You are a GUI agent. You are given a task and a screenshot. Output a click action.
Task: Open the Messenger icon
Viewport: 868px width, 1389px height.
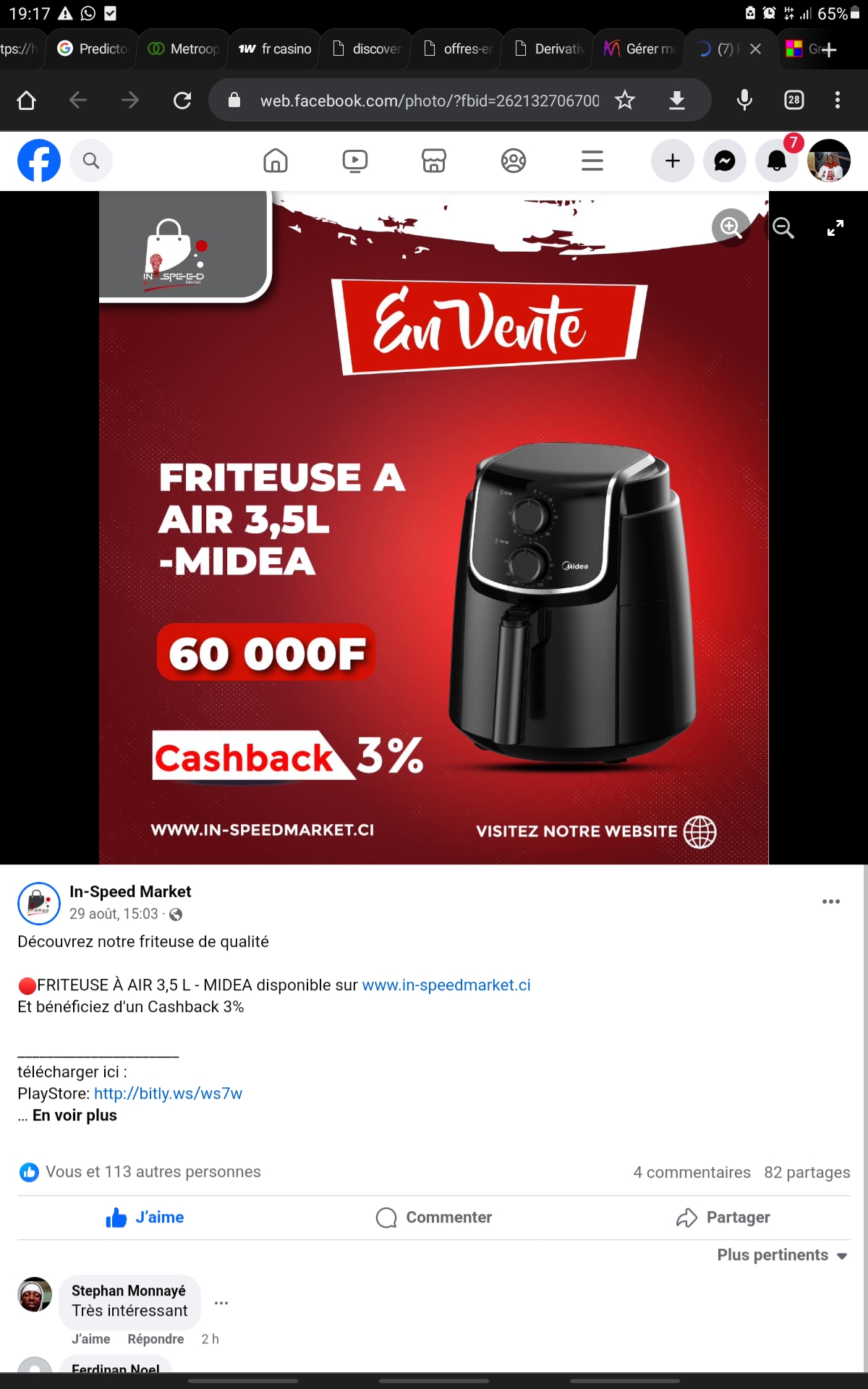click(x=724, y=161)
